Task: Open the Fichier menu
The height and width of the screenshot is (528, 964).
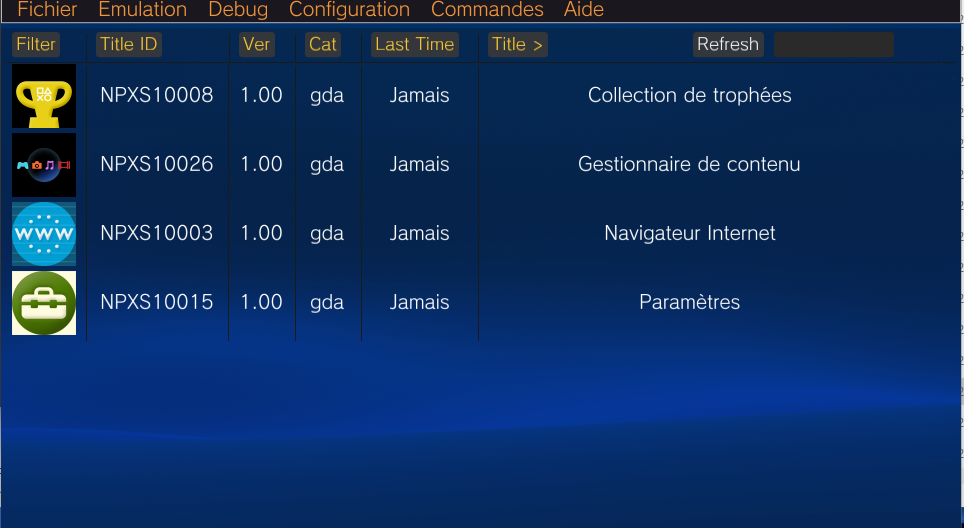Action: click(47, 10)
